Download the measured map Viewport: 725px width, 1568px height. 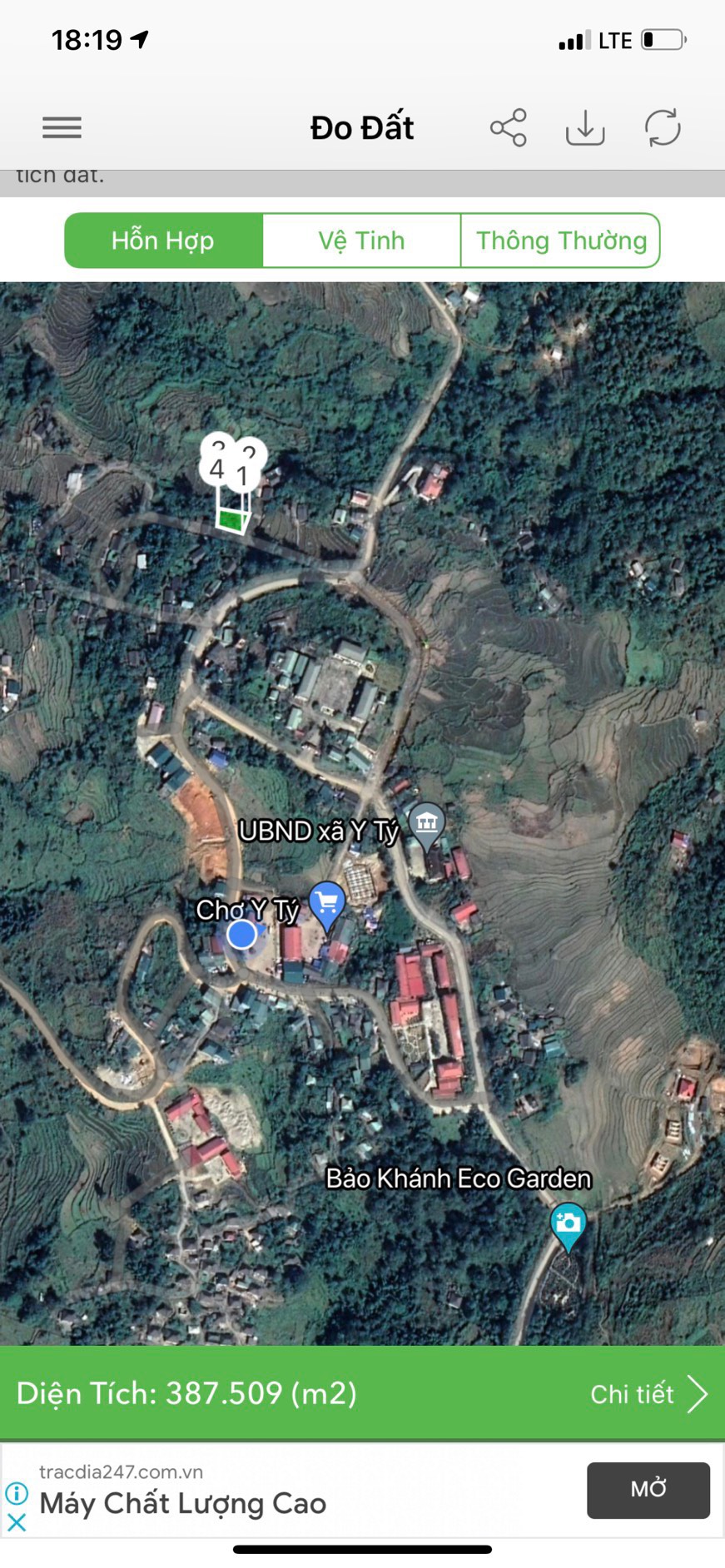585,127
